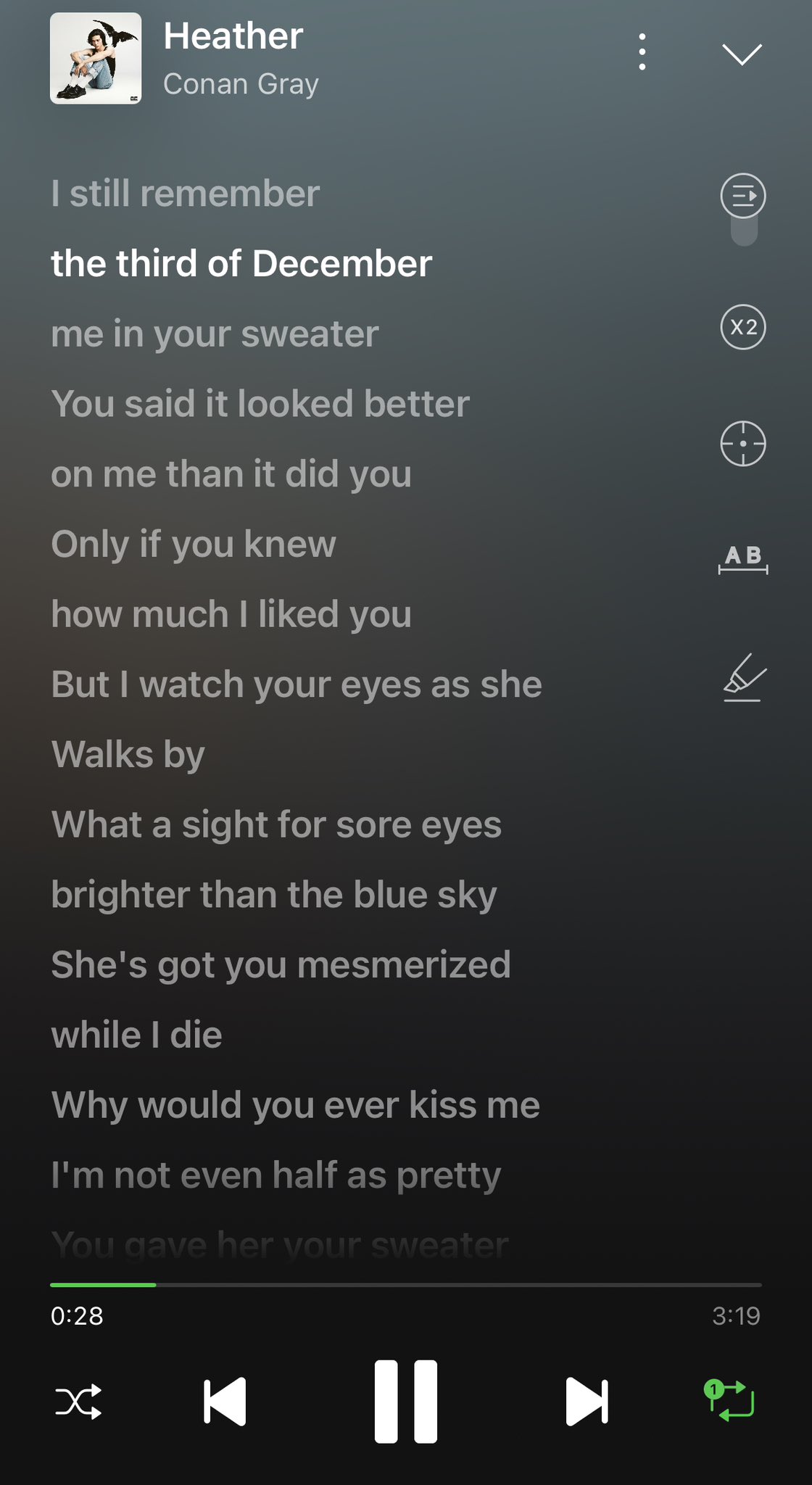812x1485 pixels.
Task: Pause the song Heather
Action: (406, 1402)
